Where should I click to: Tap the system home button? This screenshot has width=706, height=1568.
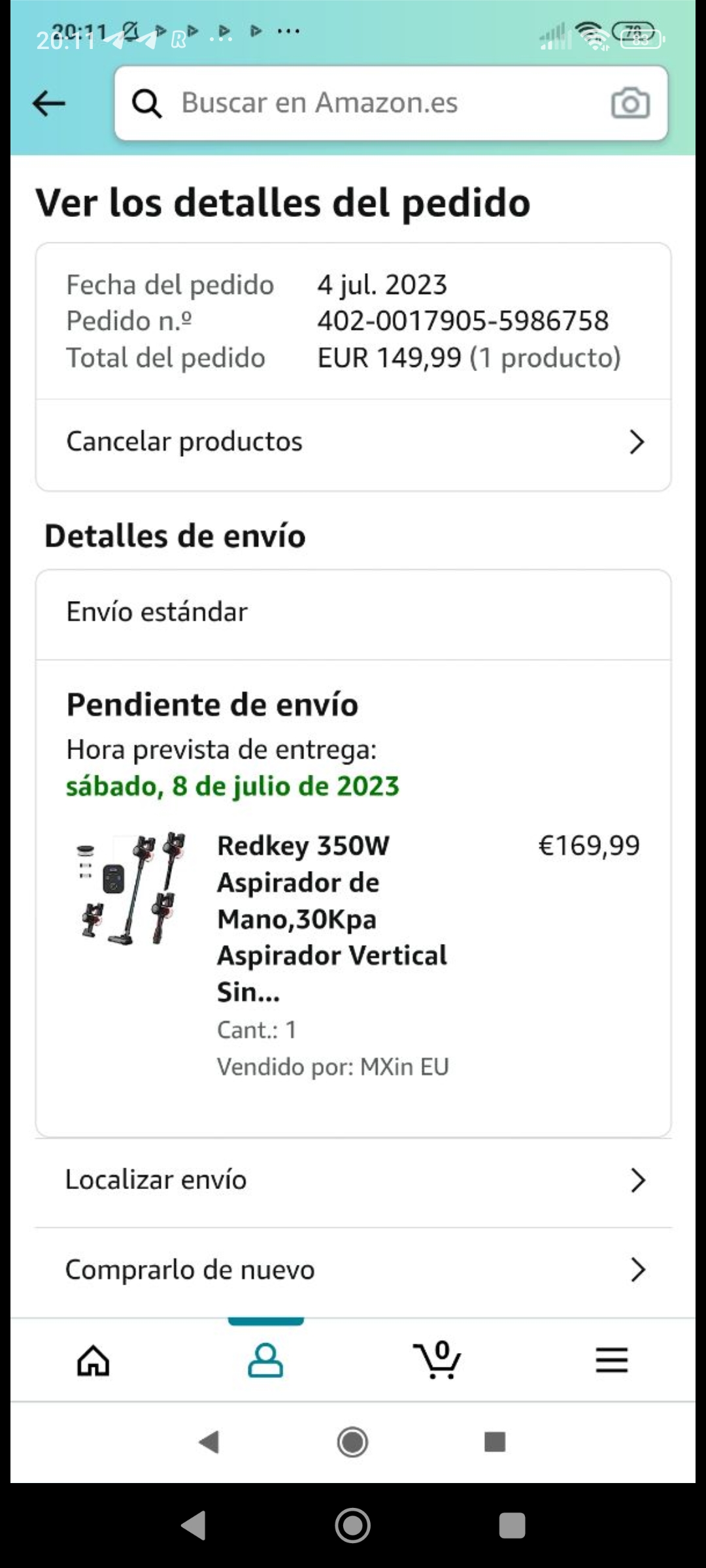coord(353,1526)
